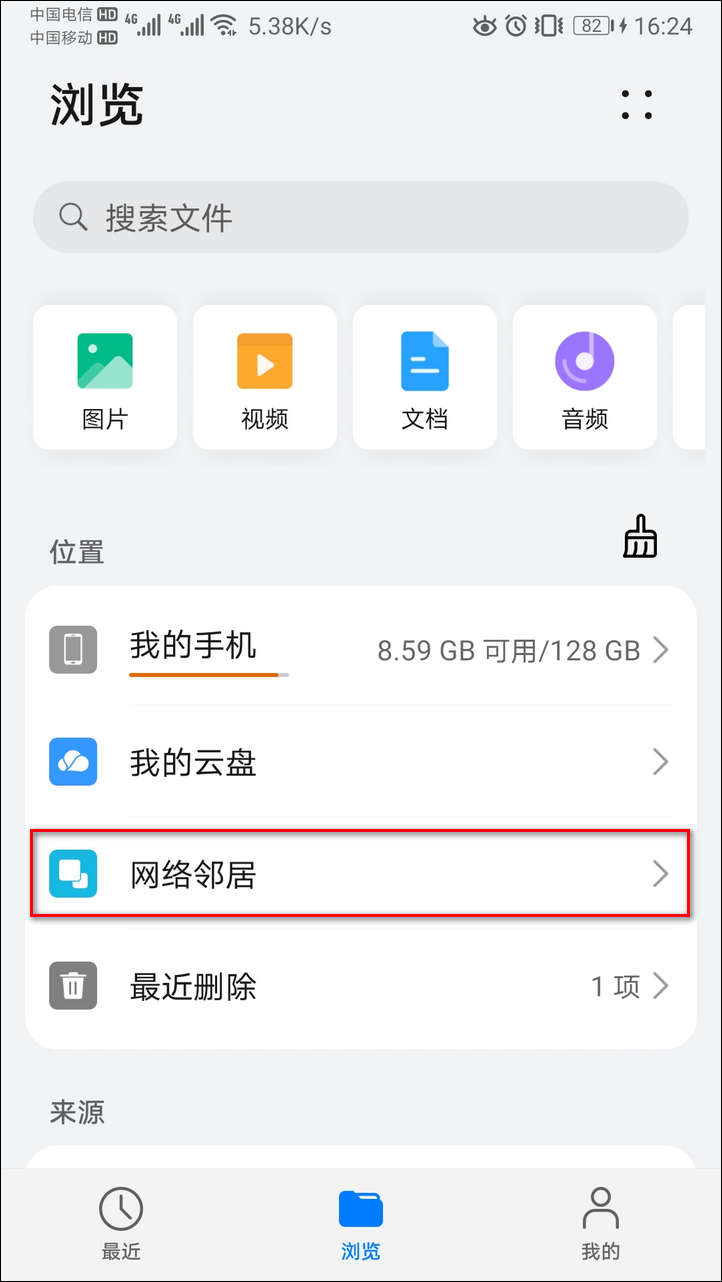This screenshot has width=722, height=1282.
Task: Expand 我的手机 storage details via chevron
Action: tap(661, 650)
